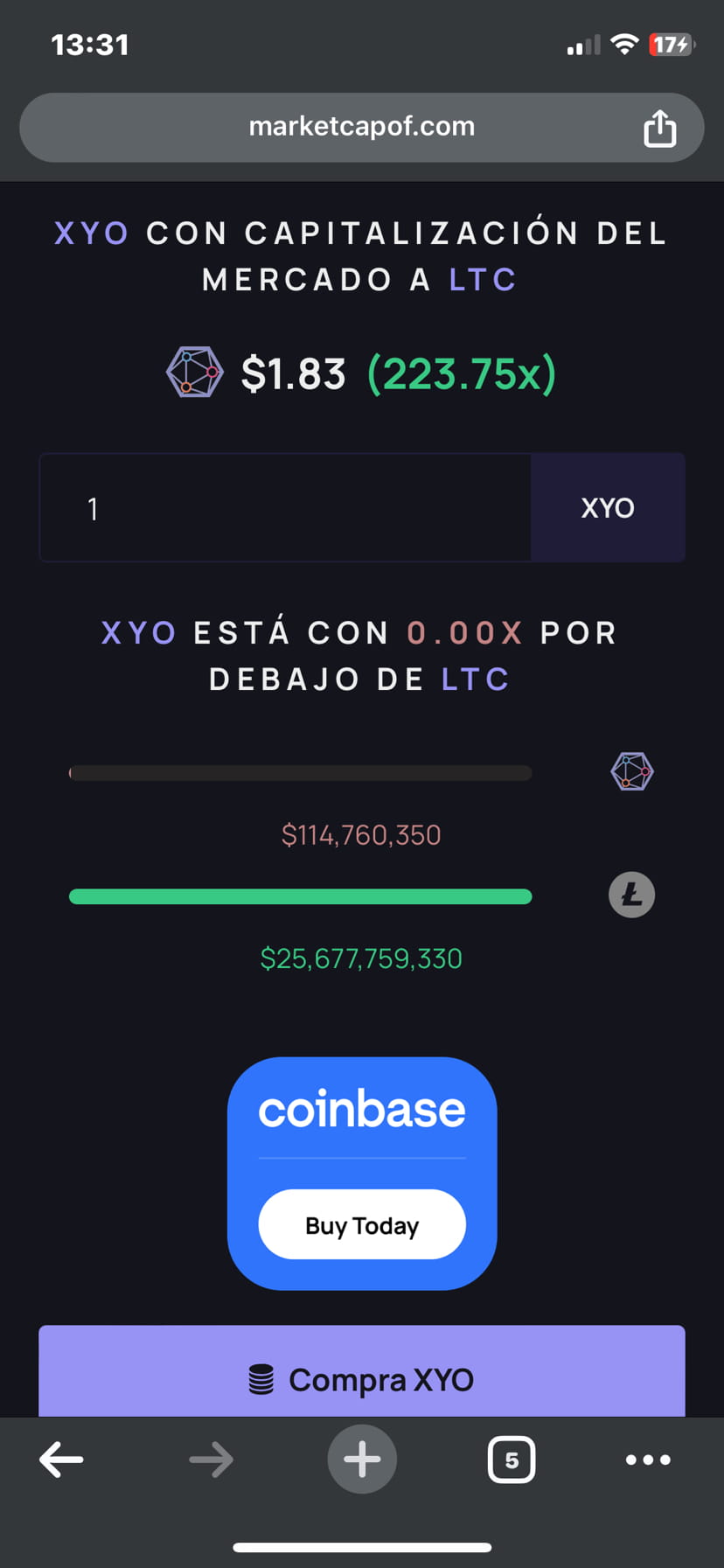The width and height of the screenshot is (724, 1568).
Task: Click the green LTC market cap bar
Action: [300, 896]
